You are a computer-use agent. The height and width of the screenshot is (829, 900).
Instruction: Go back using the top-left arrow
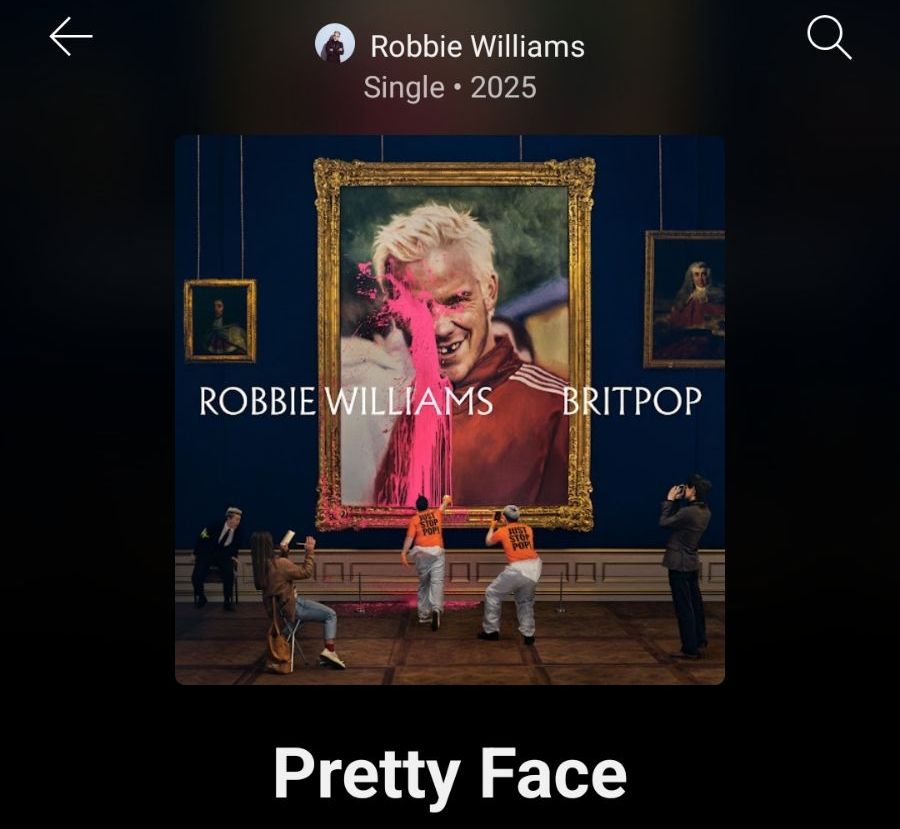pyautogui.click(x=71, y=37)
